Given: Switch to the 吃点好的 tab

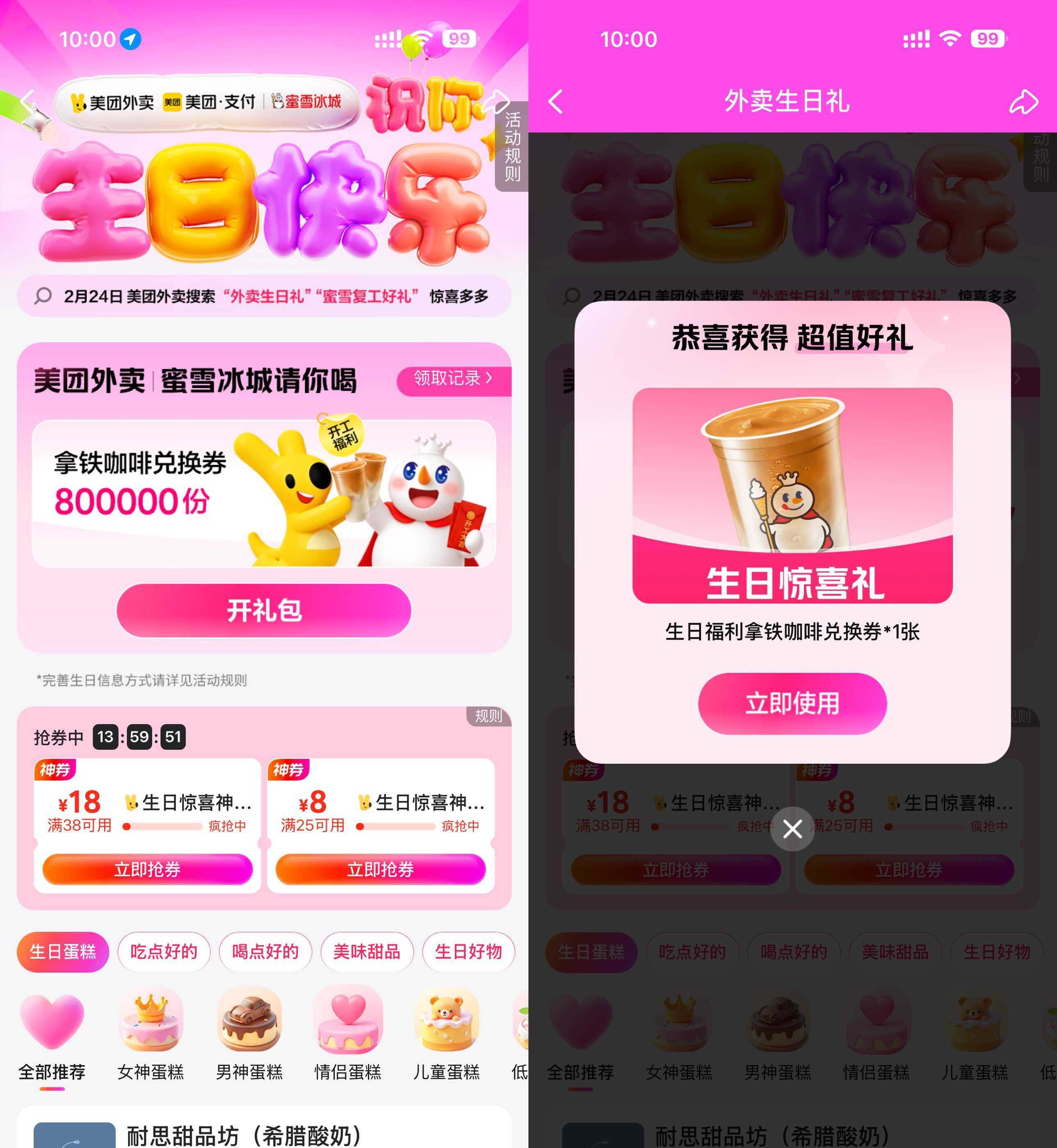Looking at the screenshot, I should [x=164, y=951].
